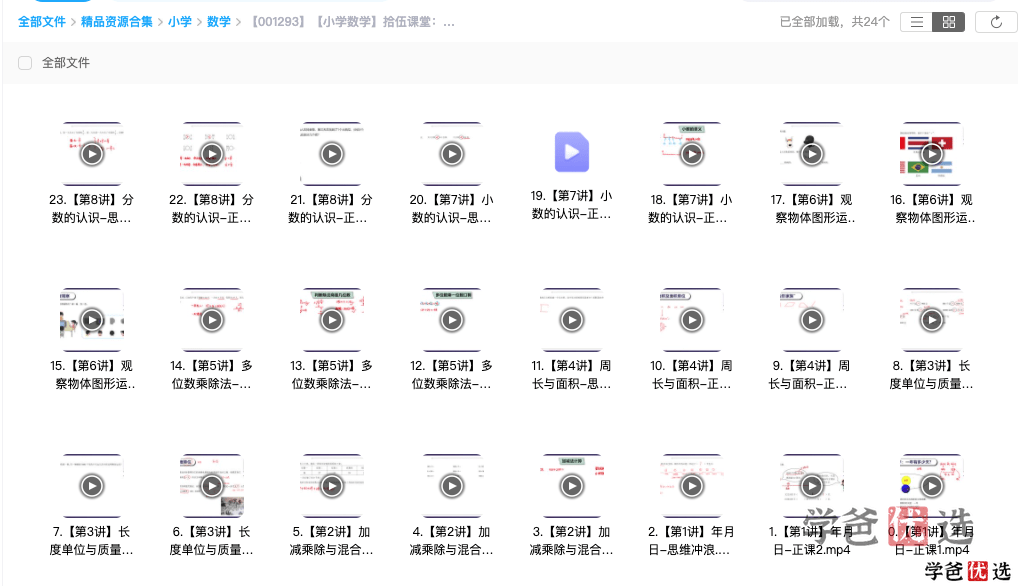Open video 14.【第5讲】多位数乘除法
This screenshot has height=586, width=1018.
pos(211,320)
